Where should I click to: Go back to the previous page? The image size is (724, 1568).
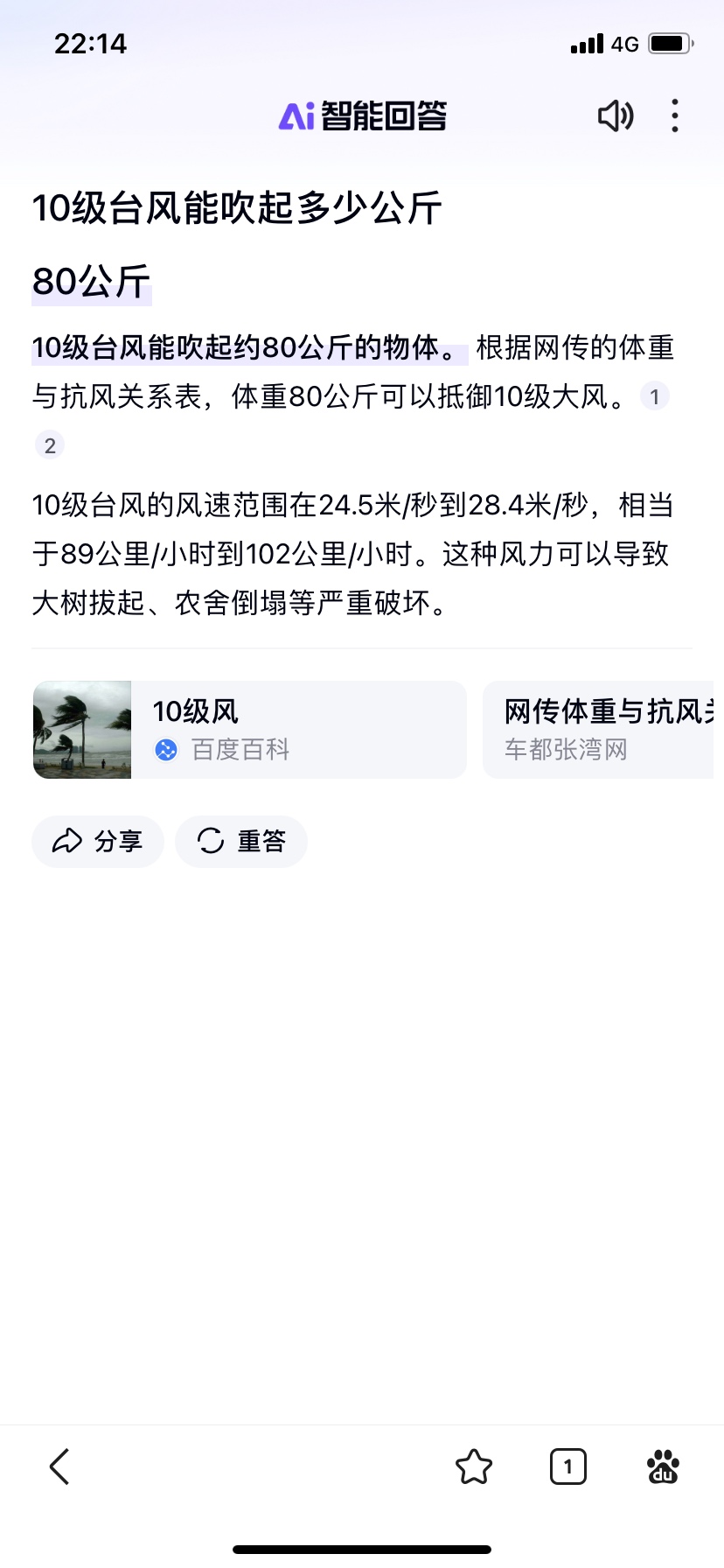[59, 1466]
